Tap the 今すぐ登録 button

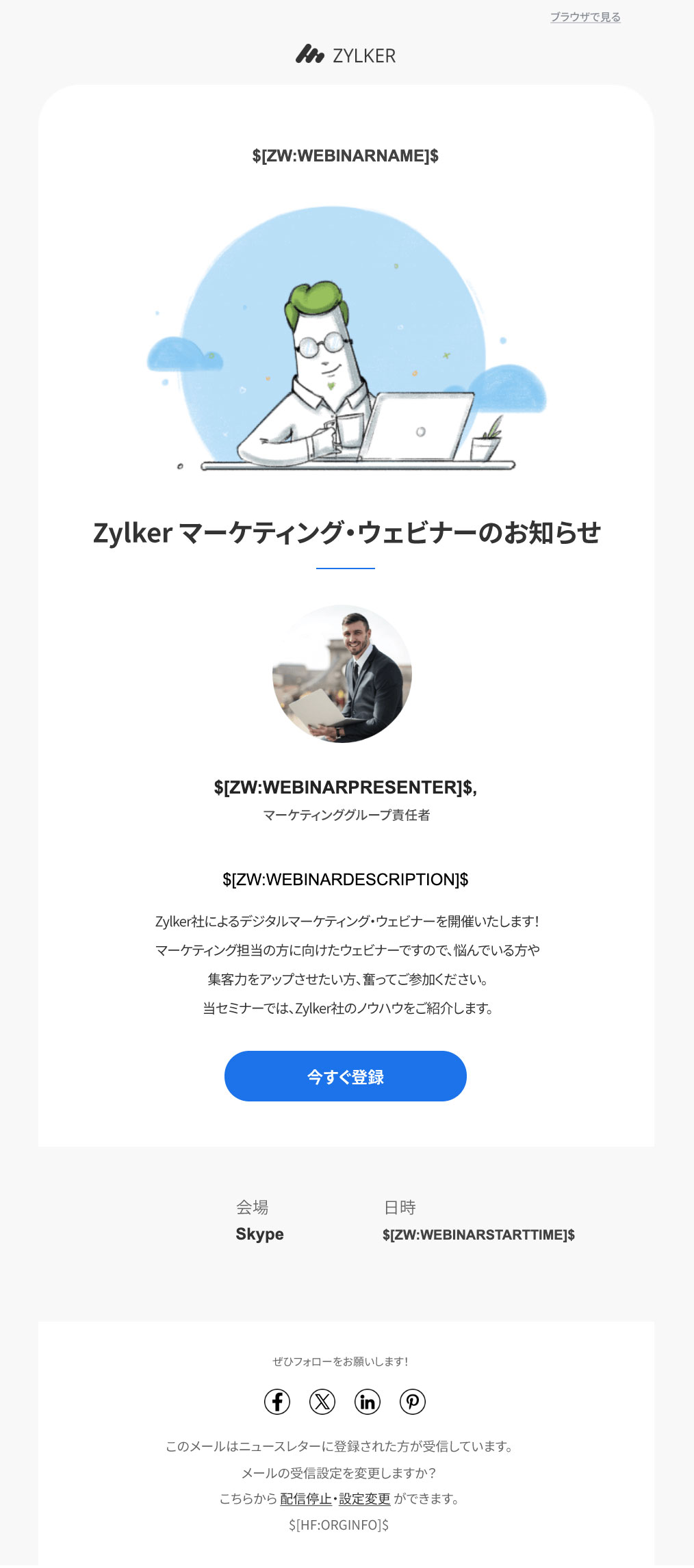click(x=345, y=1076)
